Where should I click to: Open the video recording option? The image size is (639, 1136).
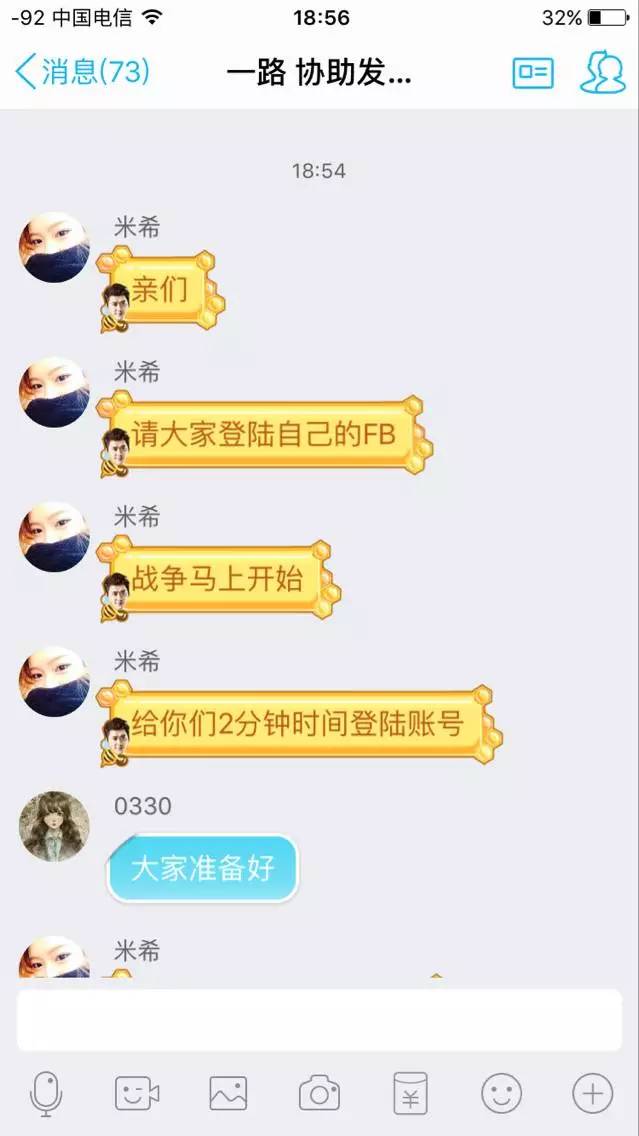tap(137, 1094)
